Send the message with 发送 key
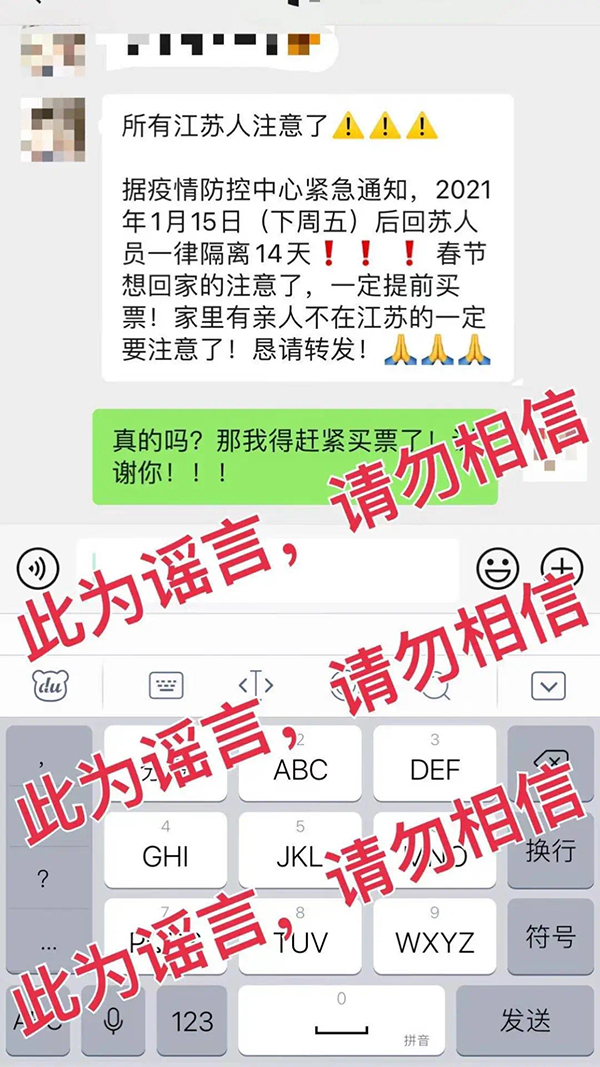600x1067 pixels. click(526, 1021)
